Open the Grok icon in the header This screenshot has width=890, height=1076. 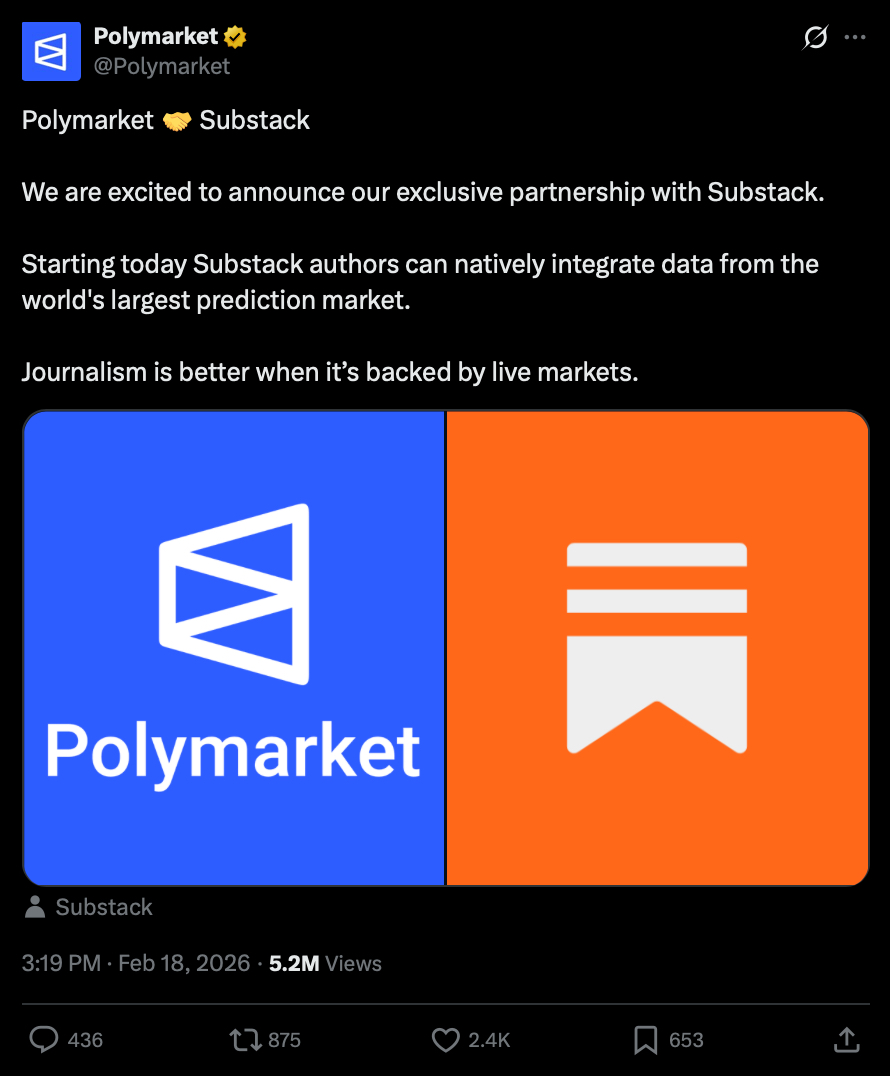pyautogui.click(x=815, y=38)
